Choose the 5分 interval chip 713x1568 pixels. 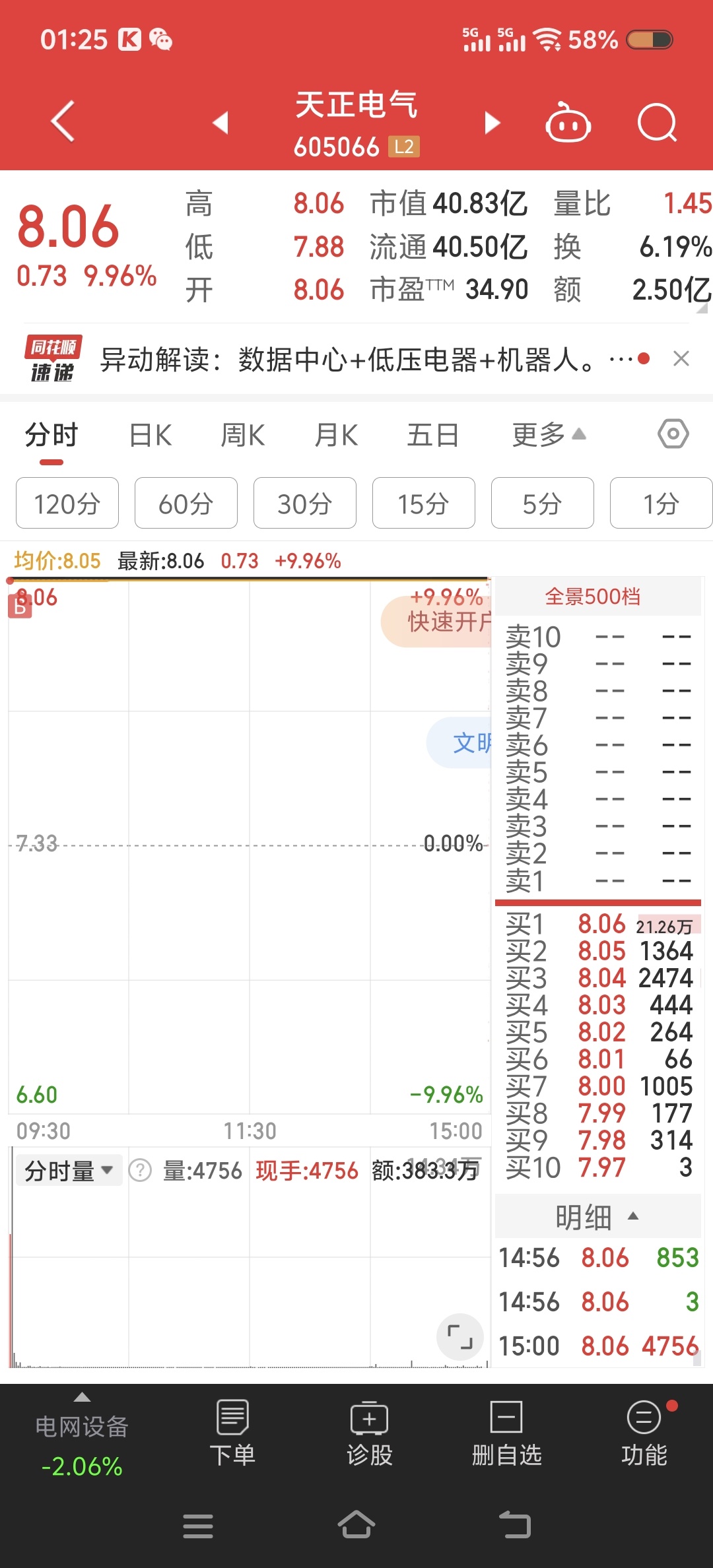point(543,503)
